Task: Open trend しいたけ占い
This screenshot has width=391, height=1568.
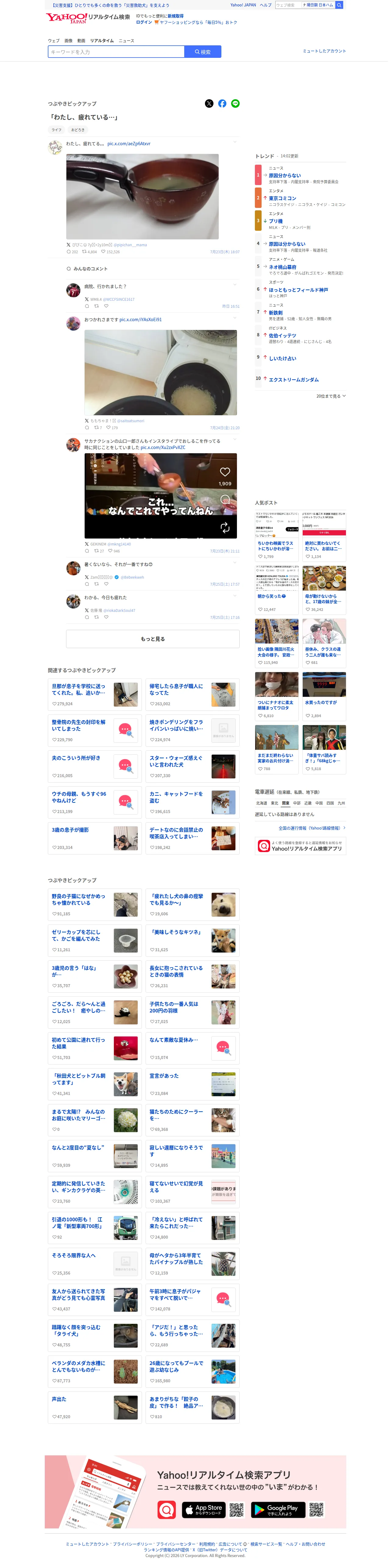Action: tap(283, 359)
